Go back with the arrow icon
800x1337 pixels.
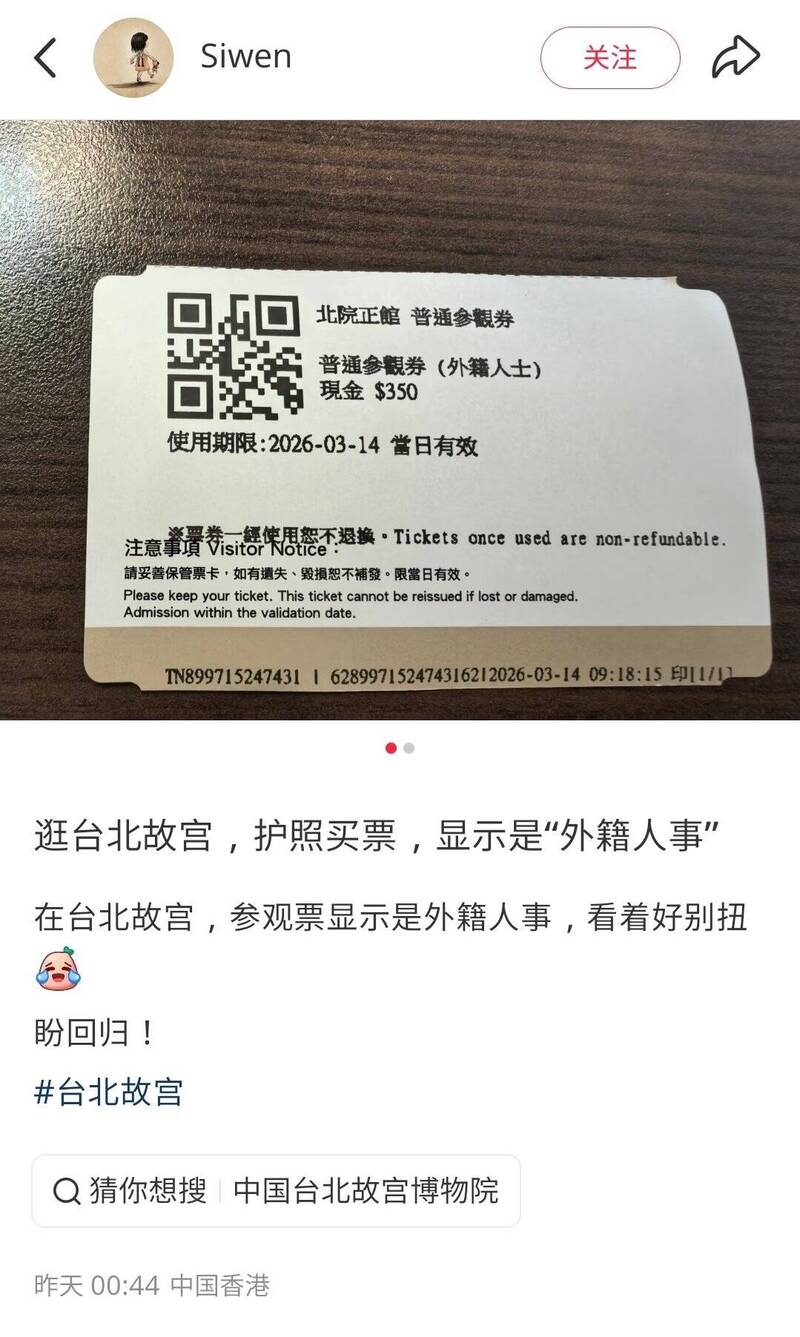[x=45, y=58]
